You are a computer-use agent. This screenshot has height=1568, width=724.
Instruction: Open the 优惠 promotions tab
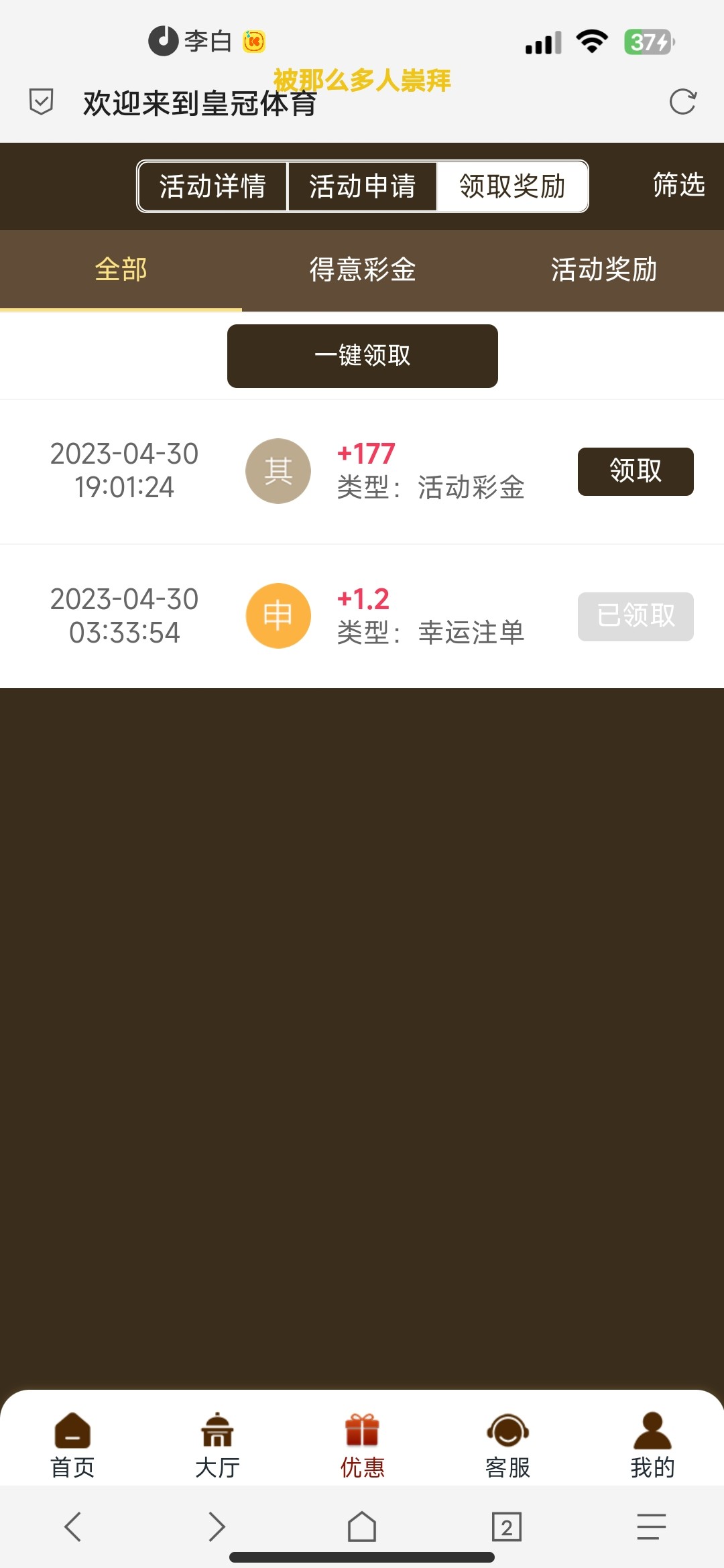pyautogui.click(x=362, y=1446)
